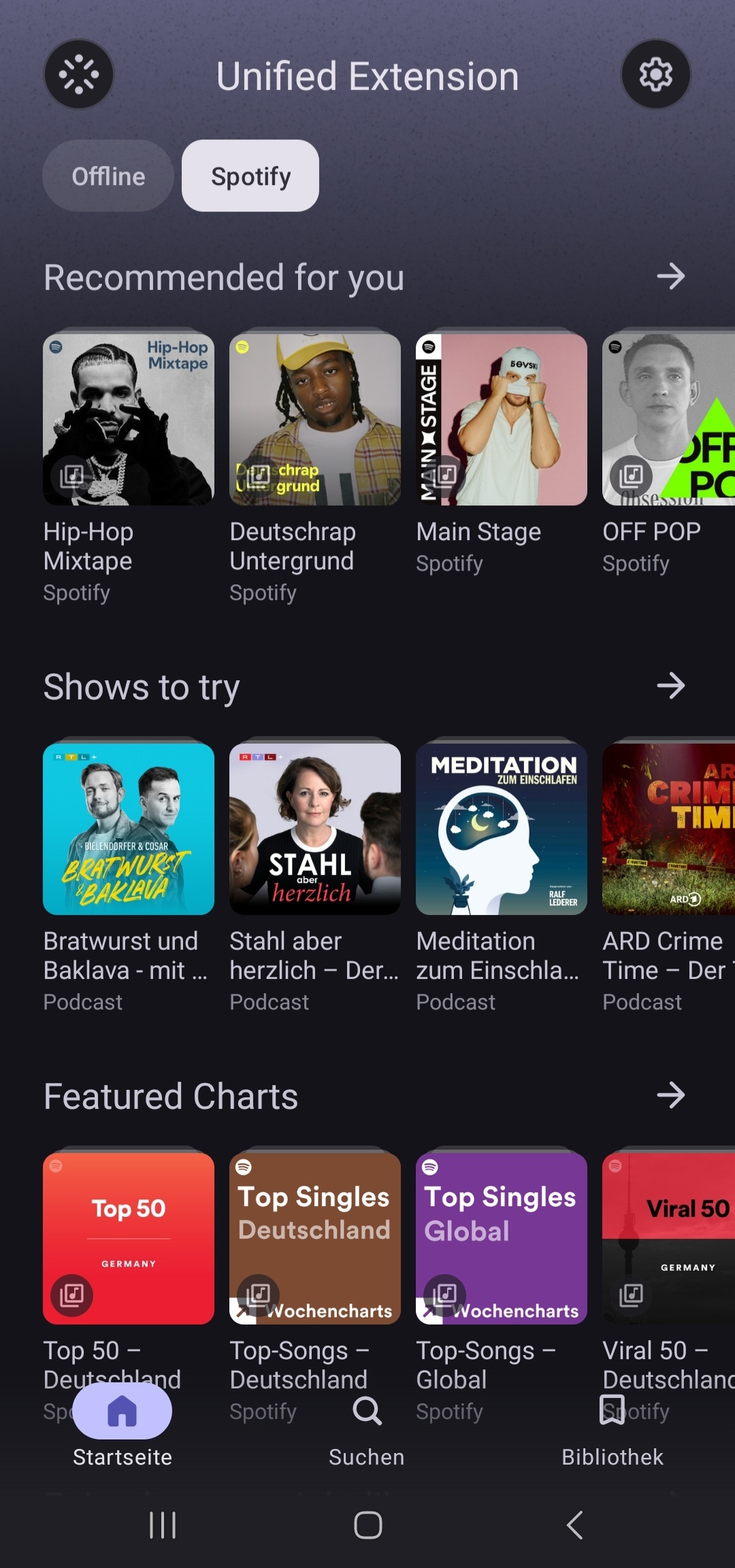Open Deutschrap Untergrund playlist
Image resolution: width=735 pixels, height=1568 pixels.
(x=315, y=420)
